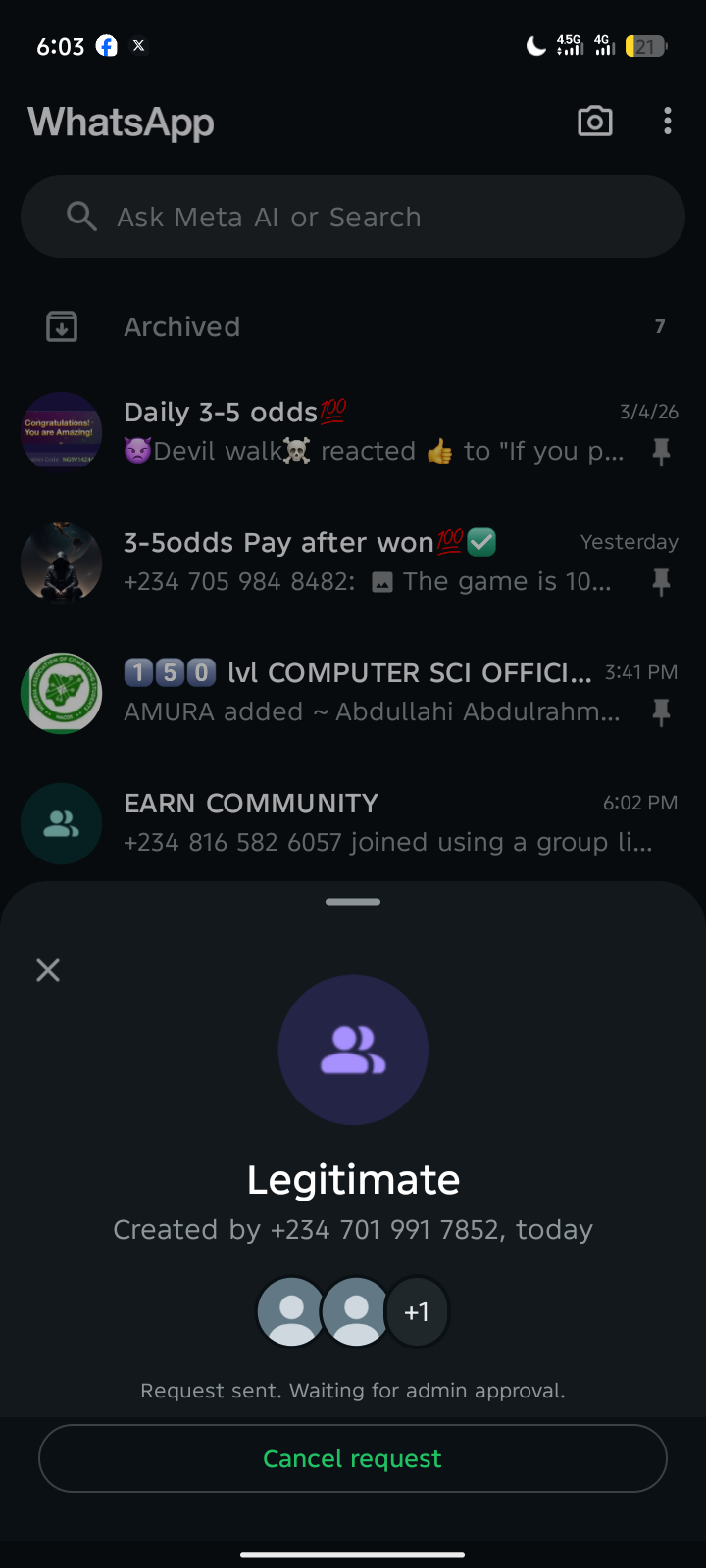This screenshot has width=706, height=1568.
Task: Cancel the group join request
Action: (x=353, y=1458)
